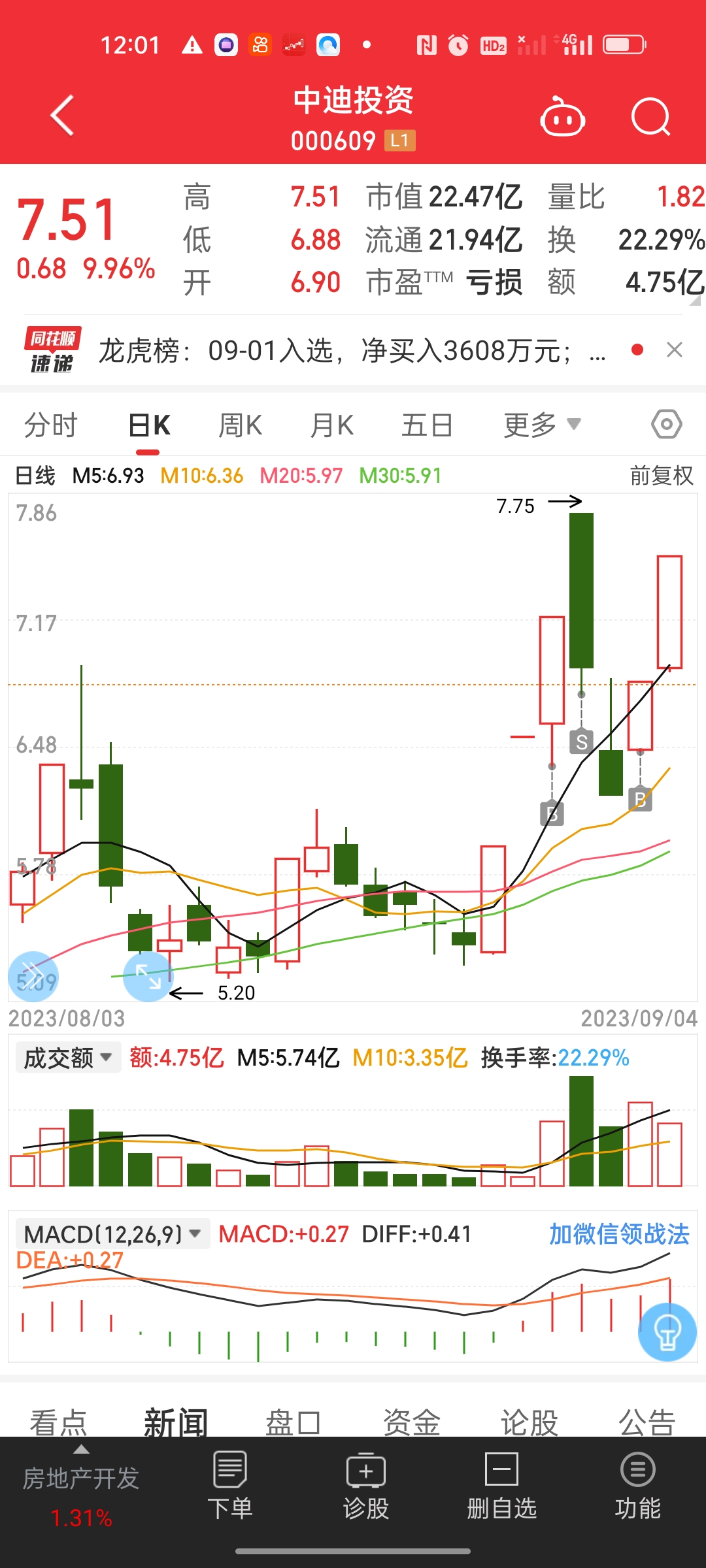The width and height of the screenshot is (706, 1568).
Task: Remove stock via 删自选
Action: (502, 1485)
